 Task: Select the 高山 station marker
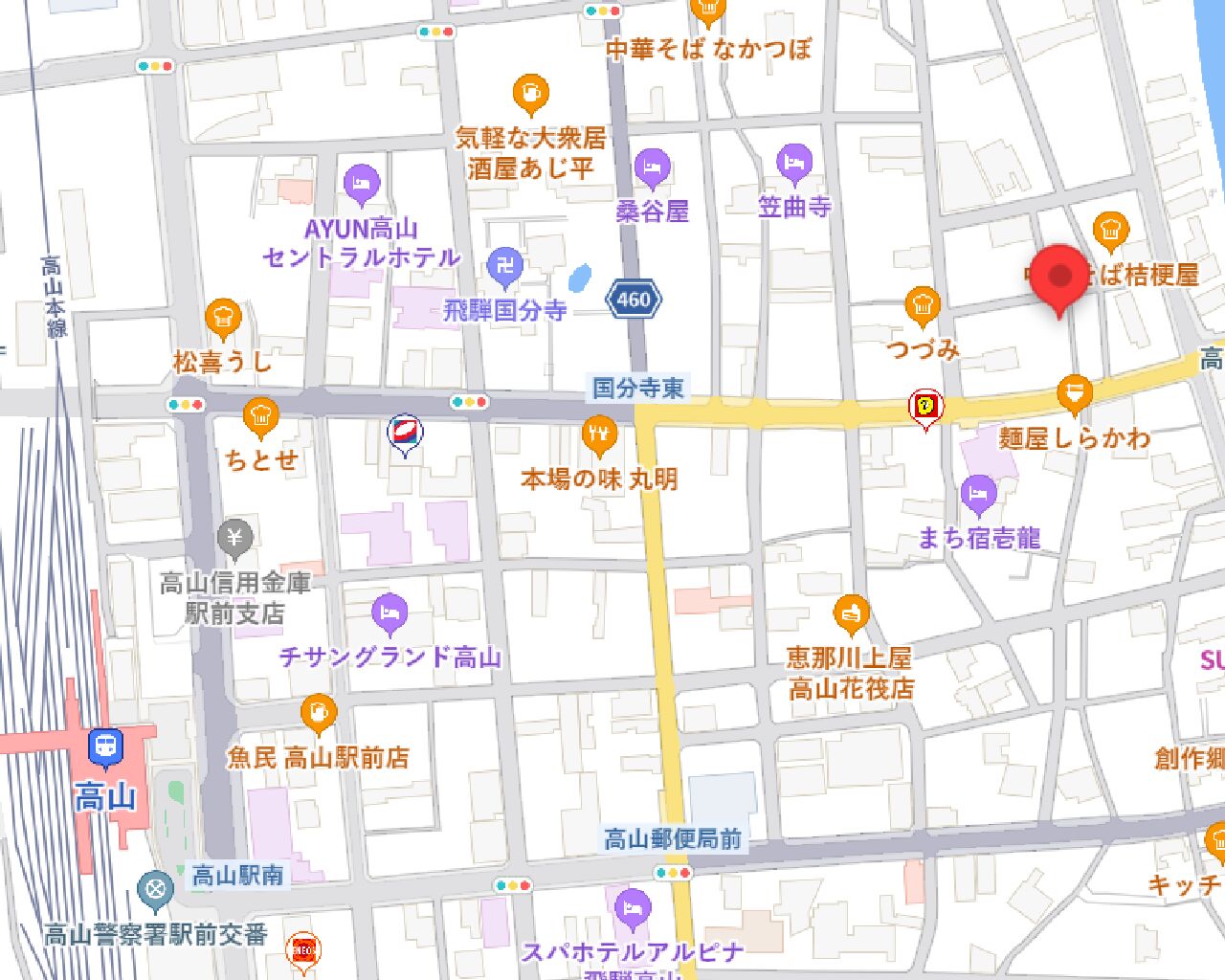[104, 747]
